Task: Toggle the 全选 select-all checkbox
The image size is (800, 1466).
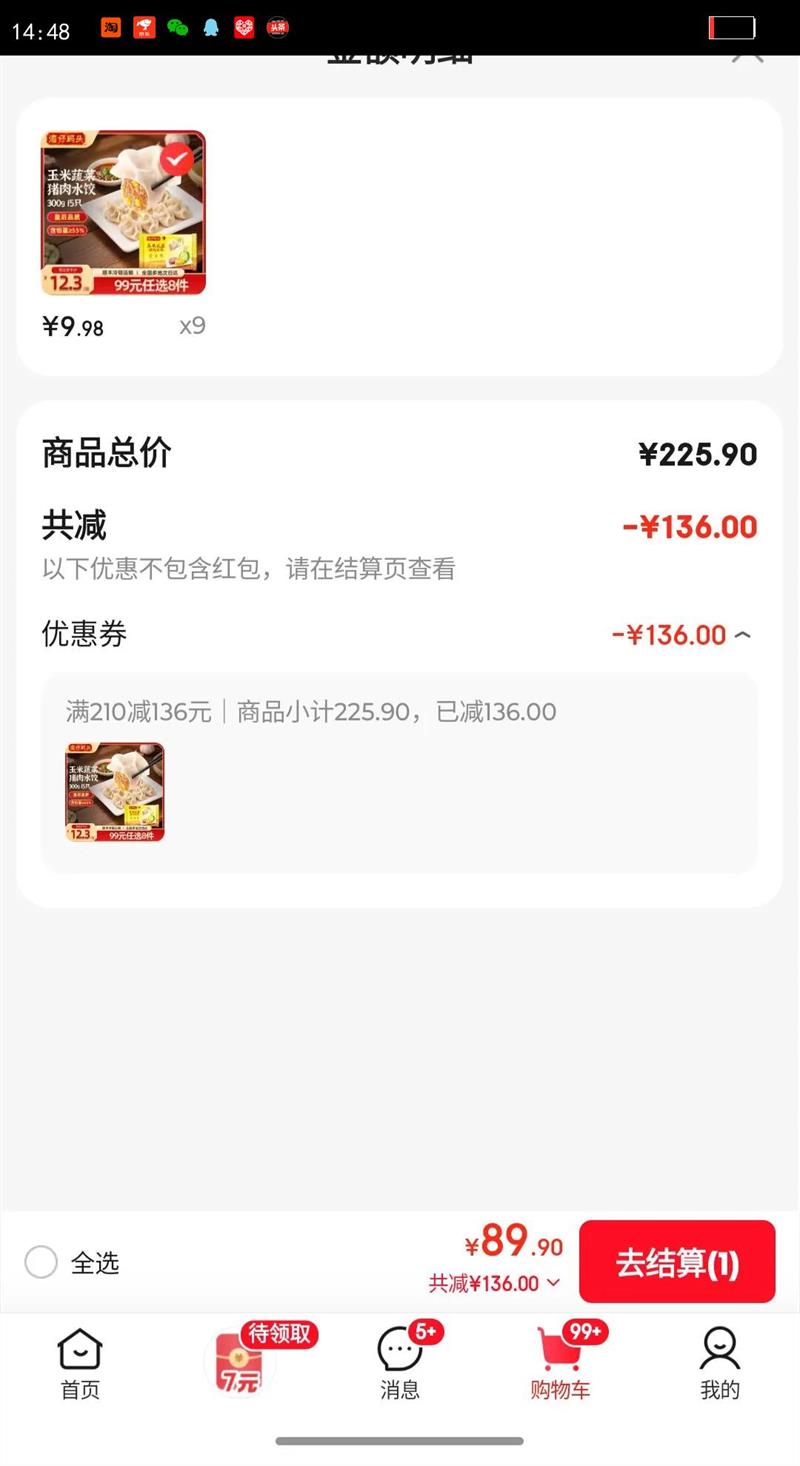Action: click(x=41, y=1262)
